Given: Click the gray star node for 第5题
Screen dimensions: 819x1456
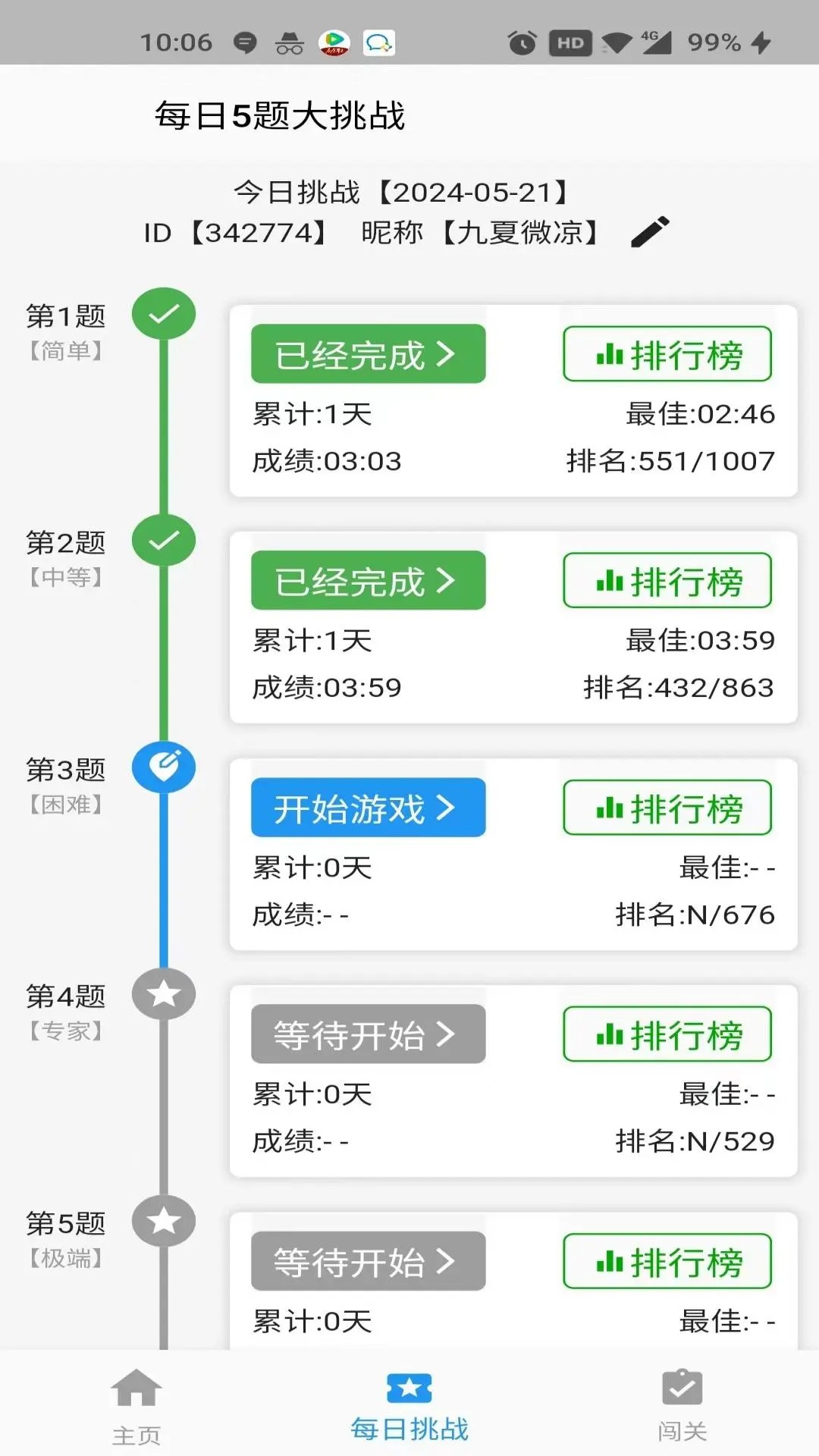Looking at the screenshot, I should point(164,1220).
